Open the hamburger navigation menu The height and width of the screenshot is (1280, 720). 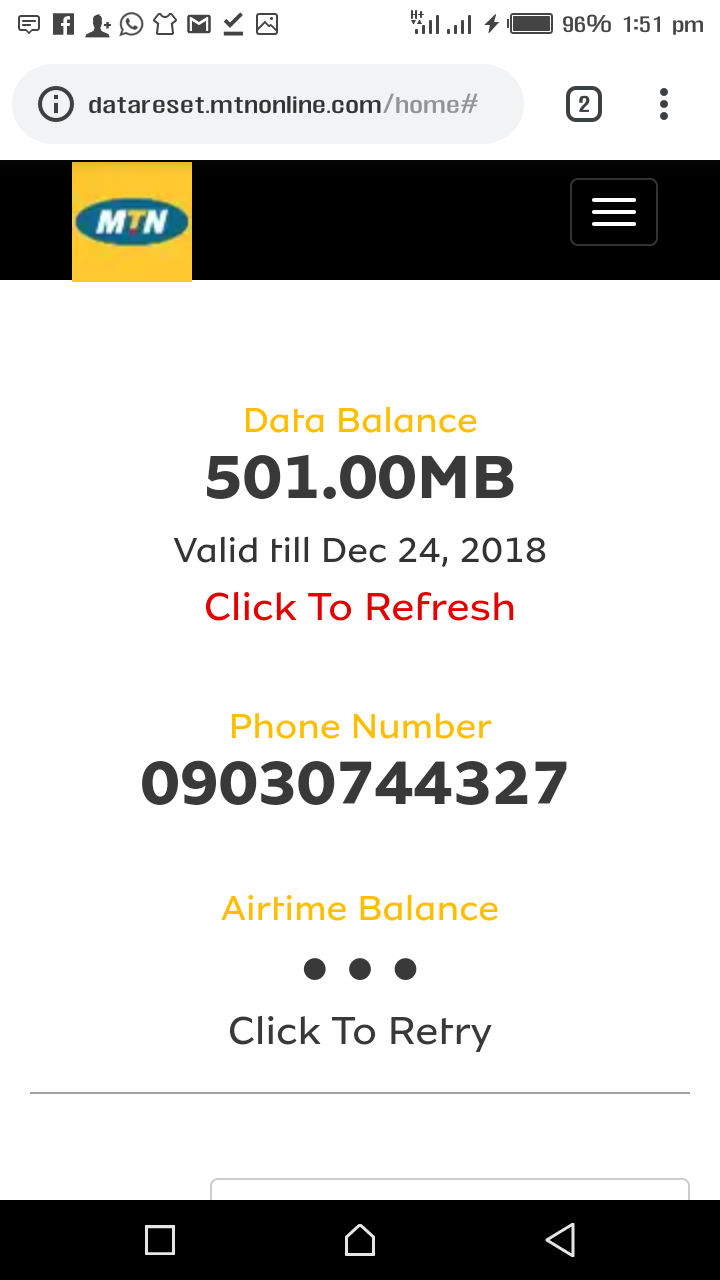(x=614, y=212)
